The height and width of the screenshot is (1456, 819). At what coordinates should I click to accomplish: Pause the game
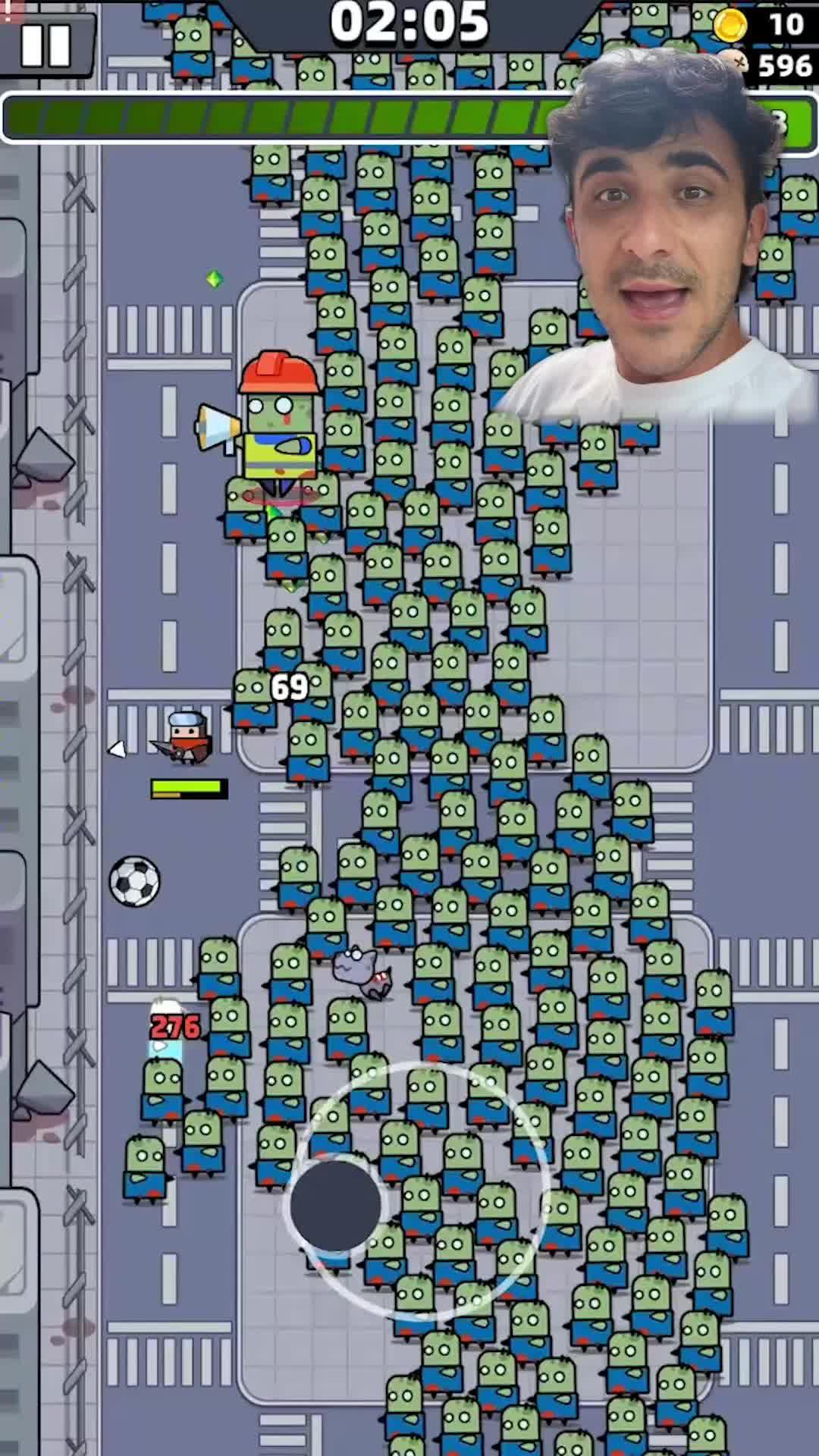tap(45, 44)
